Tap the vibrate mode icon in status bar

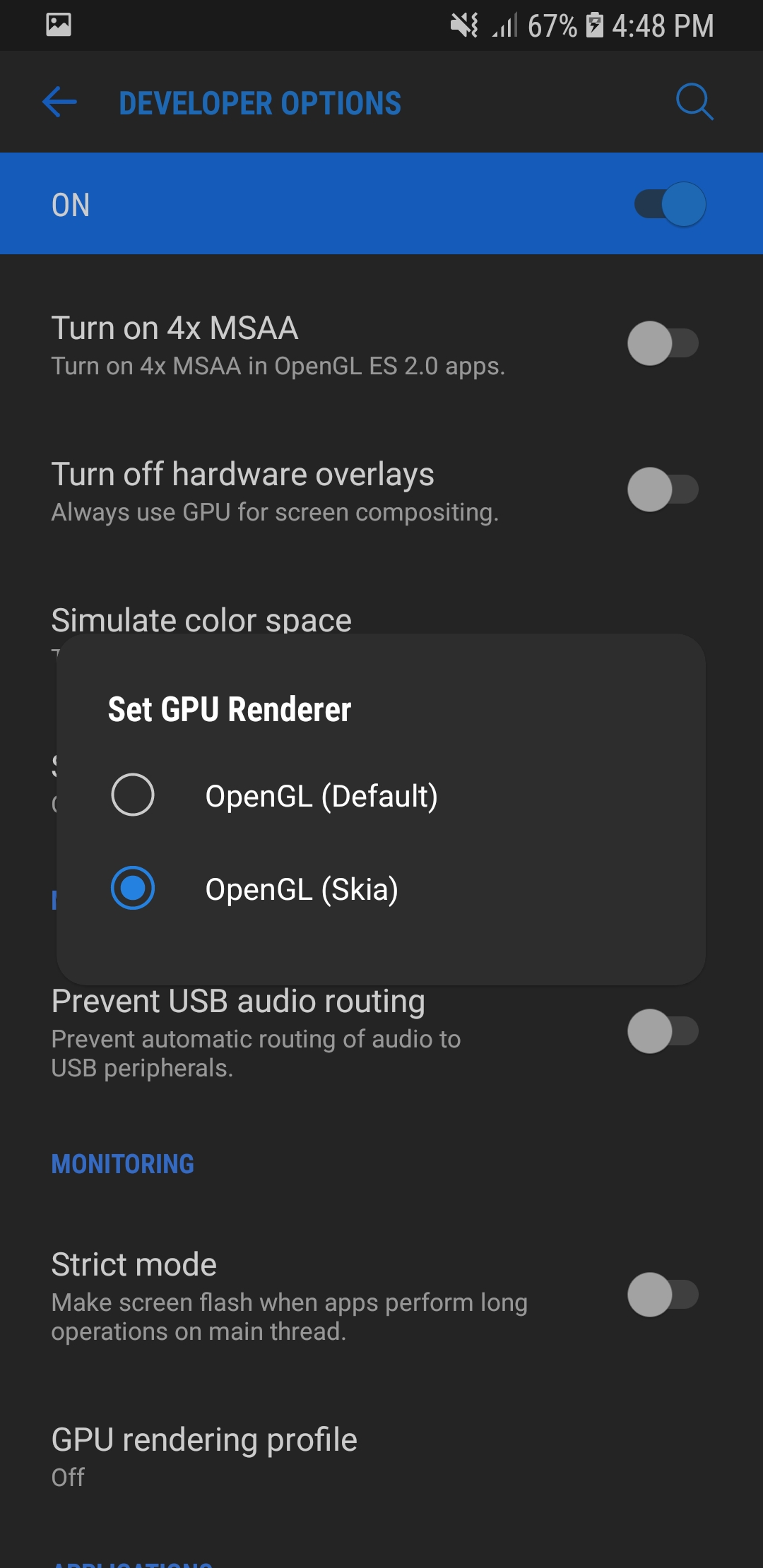[464, 25]
